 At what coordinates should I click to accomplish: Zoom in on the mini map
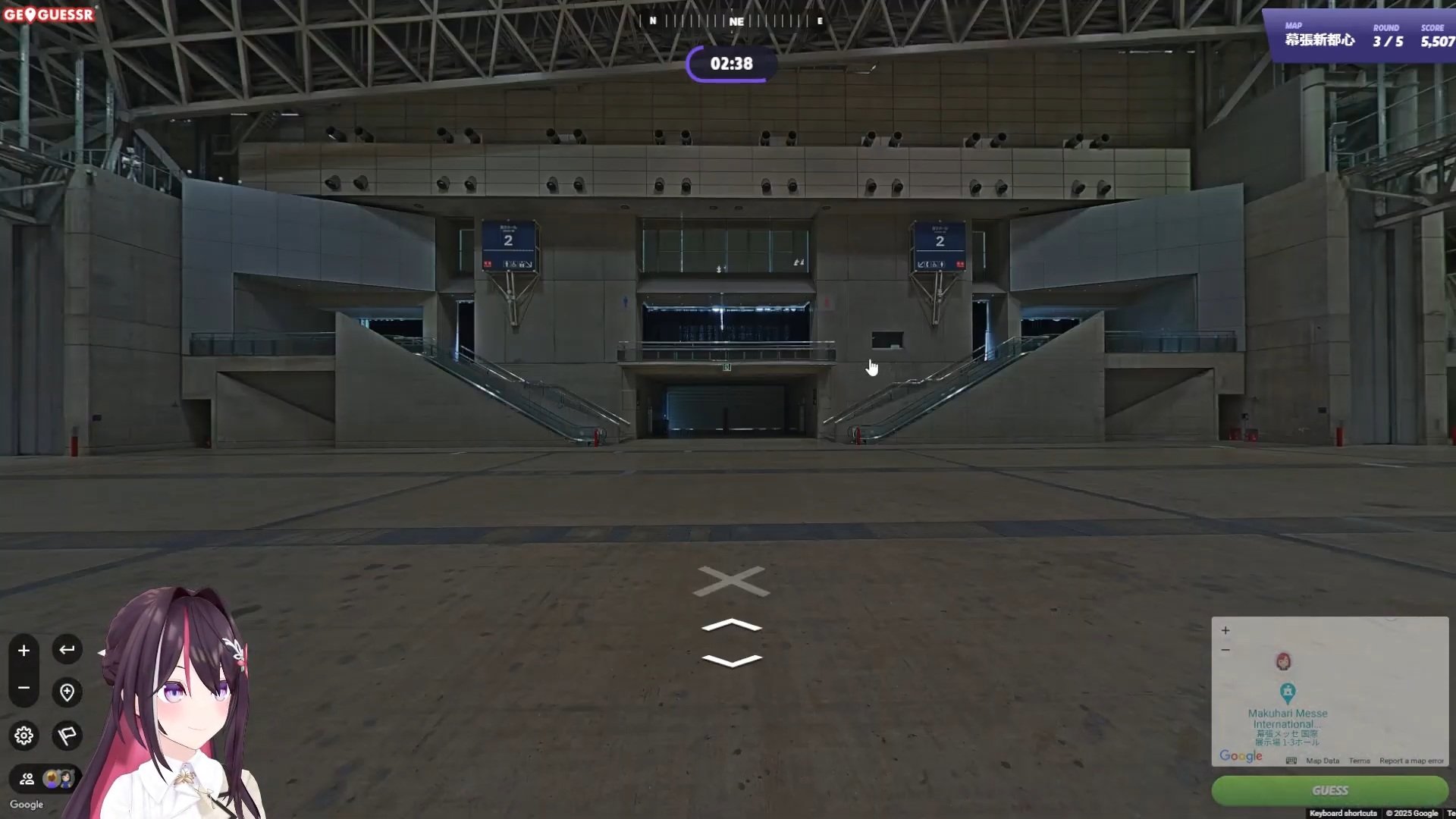click(1225, 630)
